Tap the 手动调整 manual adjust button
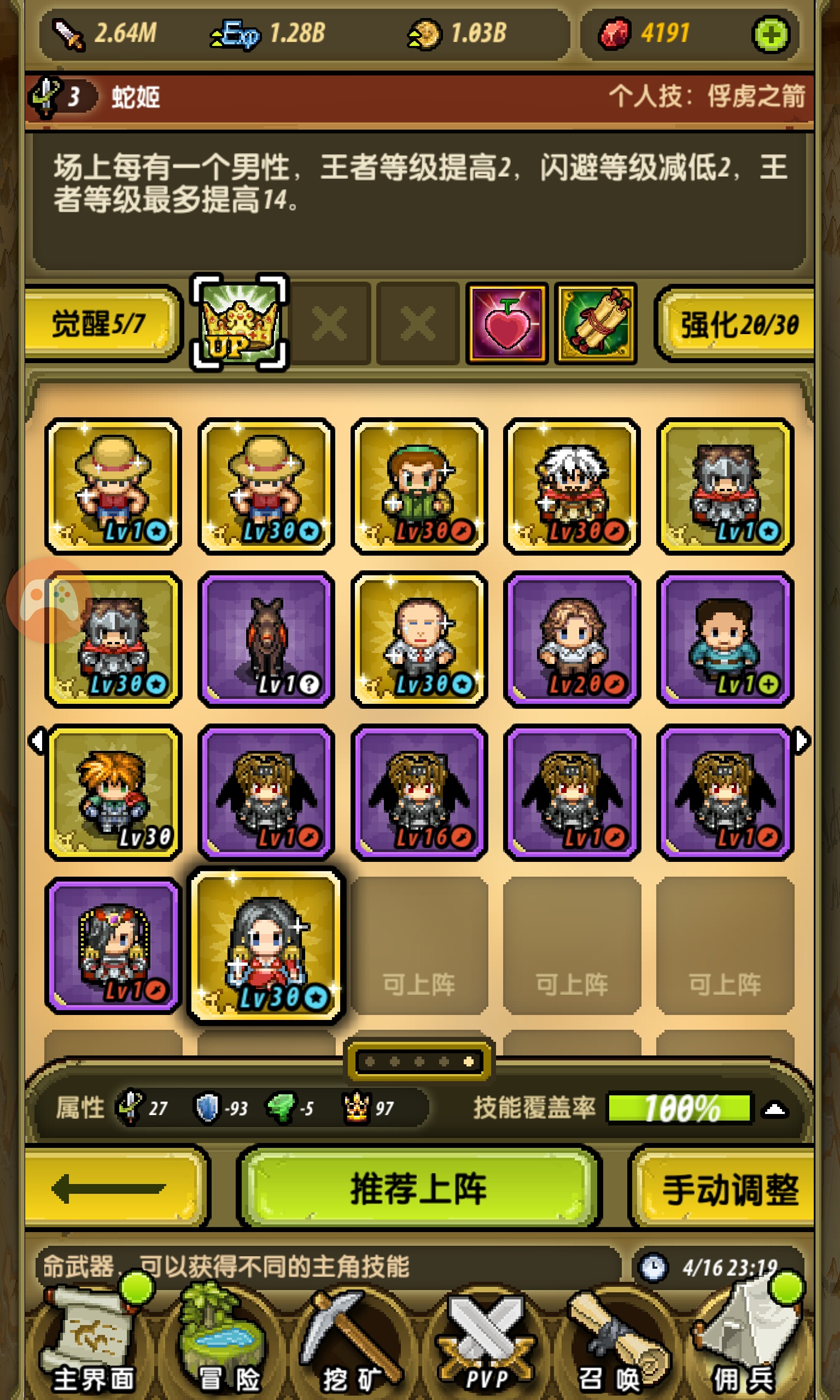 click(x=724, y=1188)
